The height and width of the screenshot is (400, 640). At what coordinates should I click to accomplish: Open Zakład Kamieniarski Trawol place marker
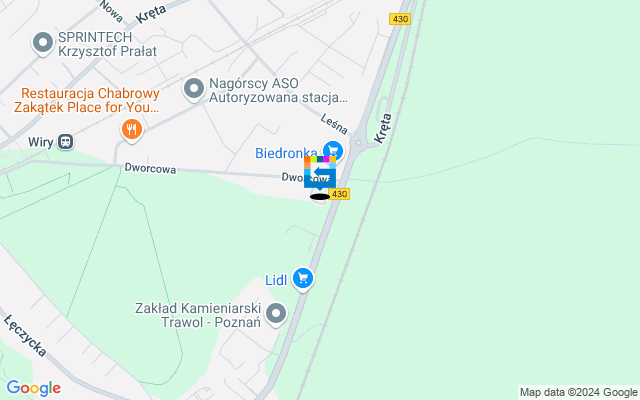(276, 314)
